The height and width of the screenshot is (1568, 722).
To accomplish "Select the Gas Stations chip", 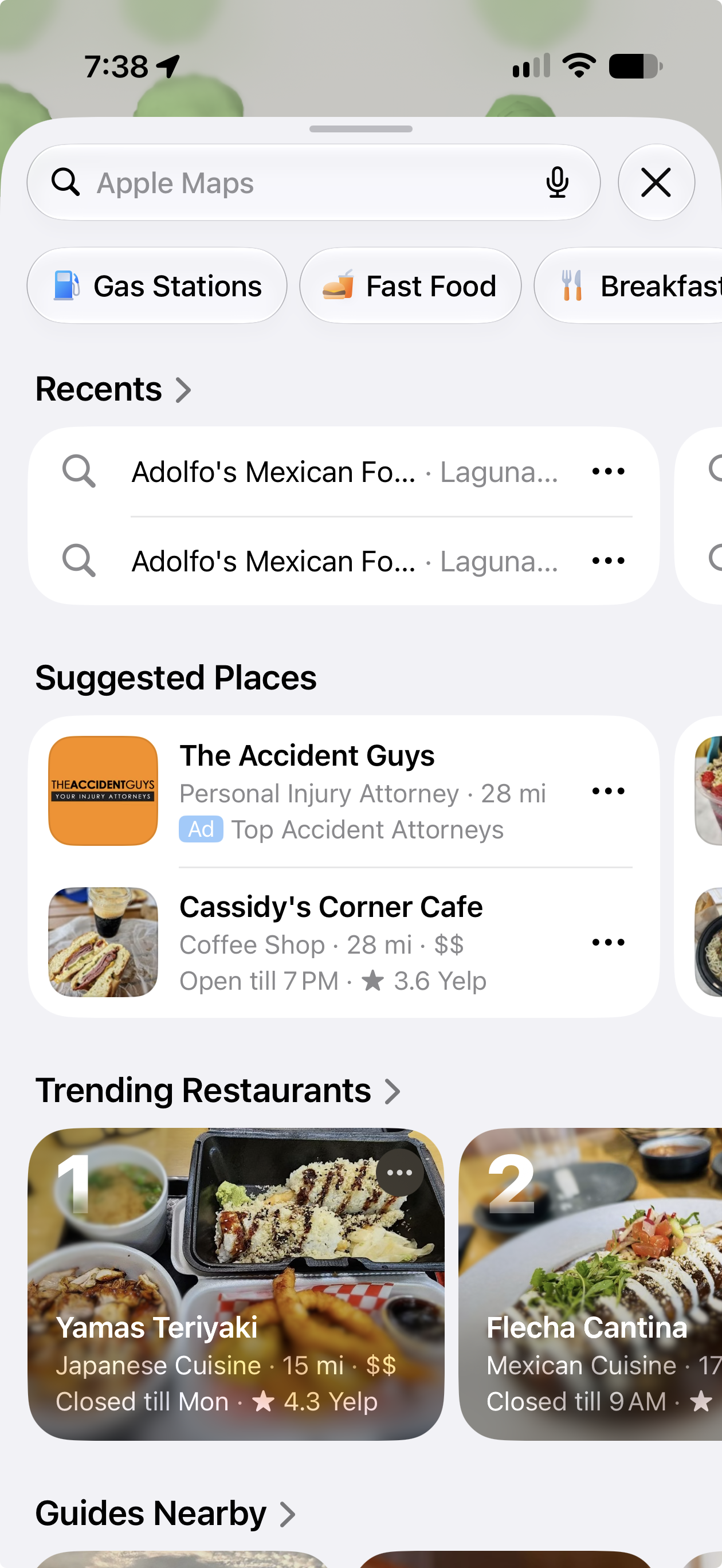I will pyautogui.click(x=157, y=285).
